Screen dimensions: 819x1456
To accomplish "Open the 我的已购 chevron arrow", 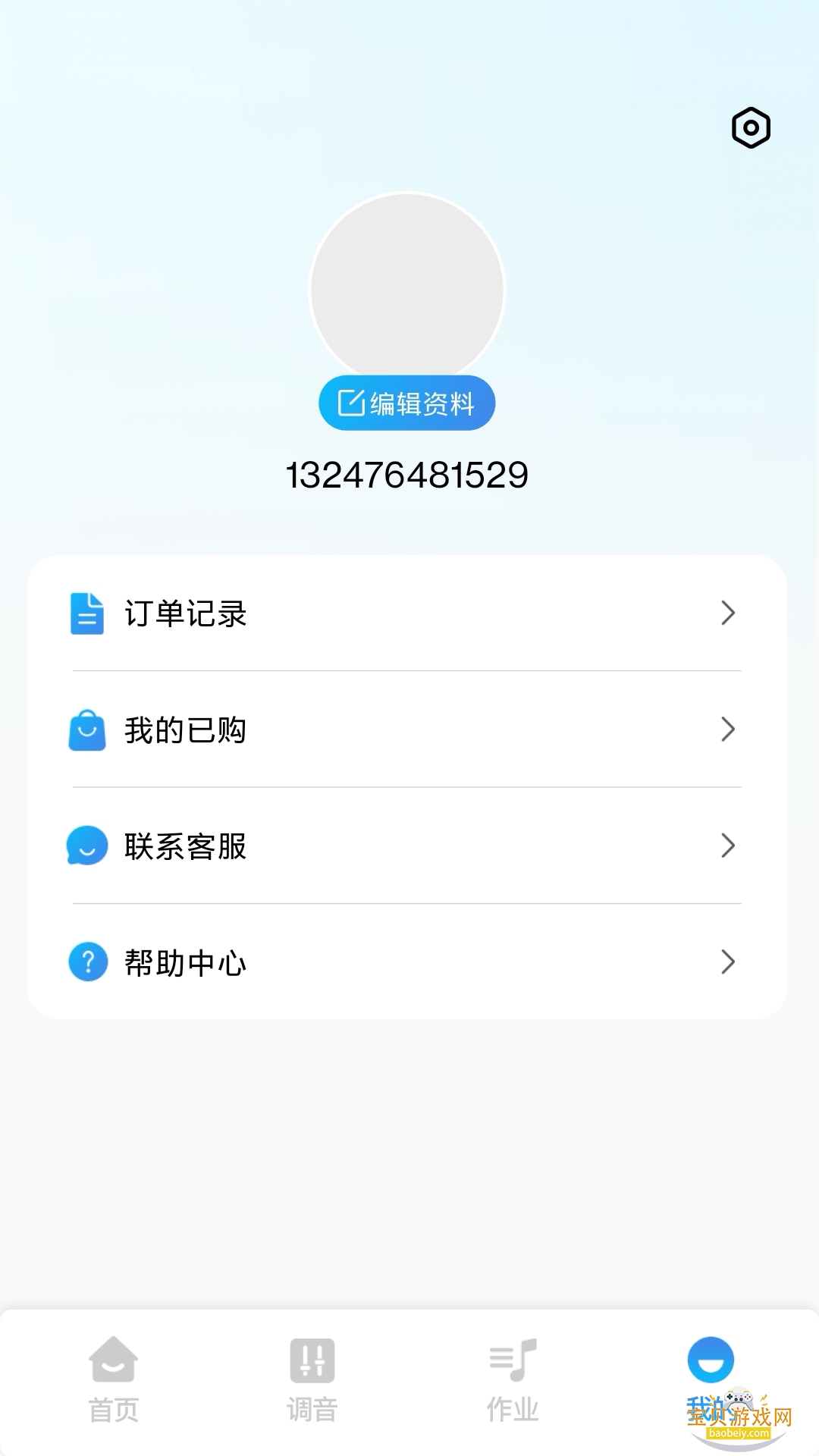I will point(728,730).
